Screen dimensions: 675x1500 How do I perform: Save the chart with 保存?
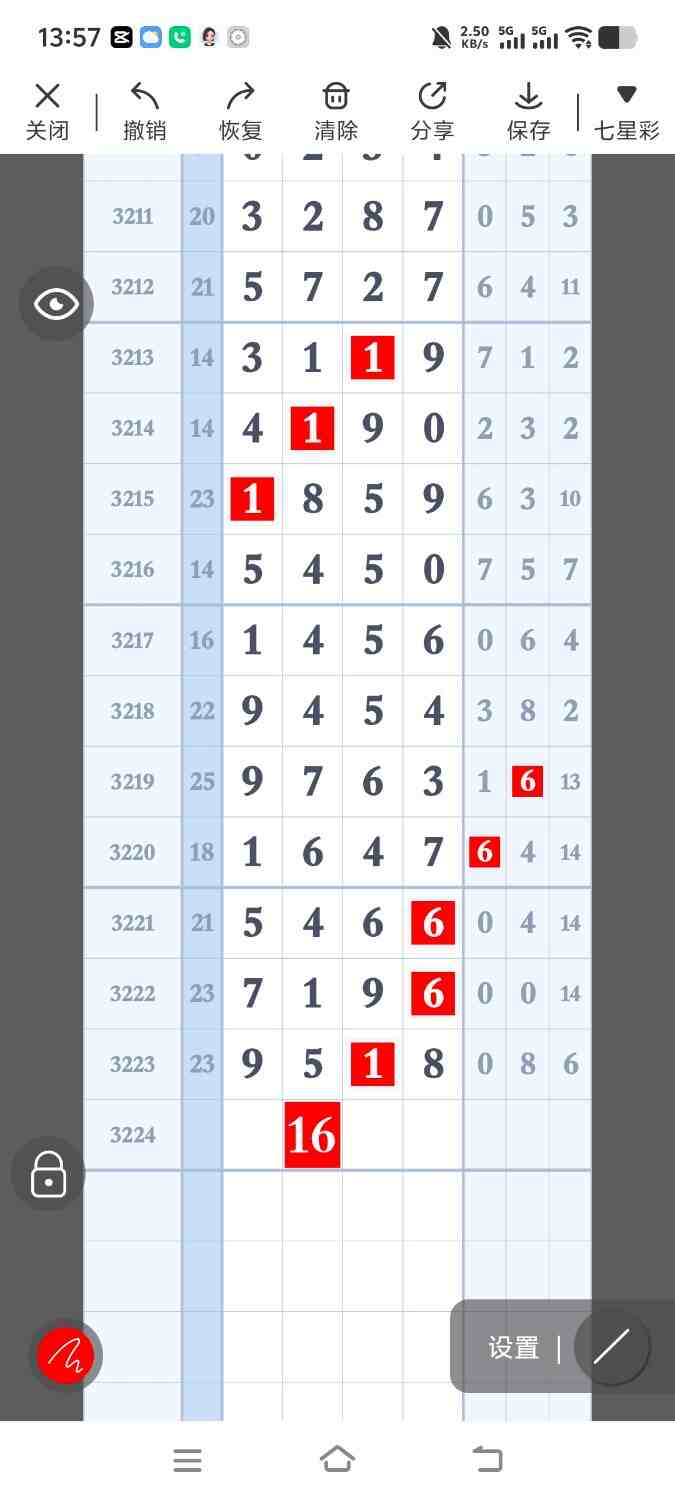pyautogui.click(x=528, y=111)
